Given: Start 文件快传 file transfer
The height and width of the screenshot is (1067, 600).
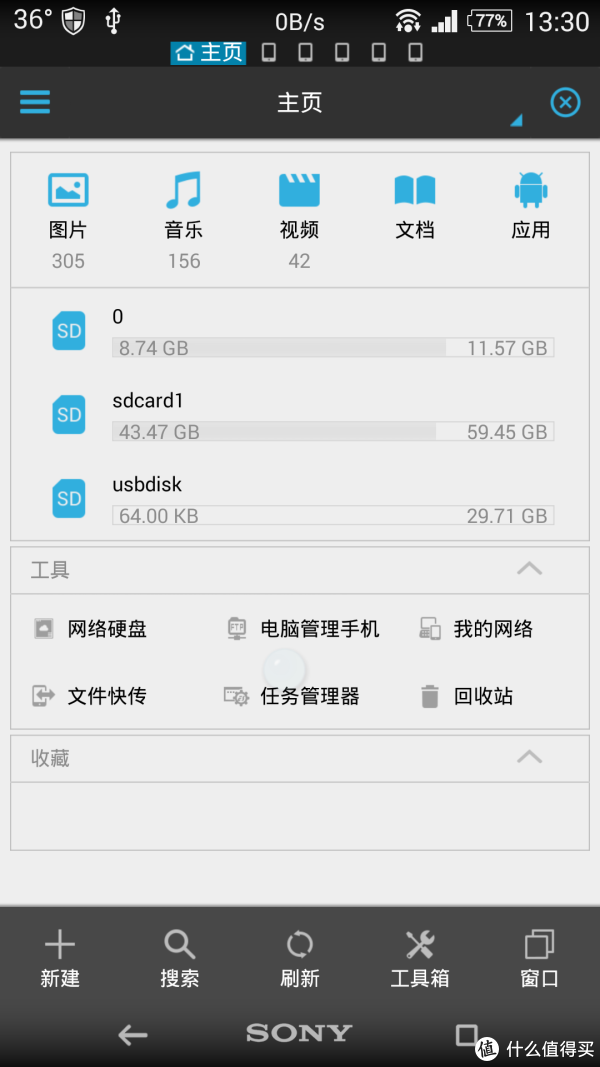Looking at the screenshot, I should 90,696.
